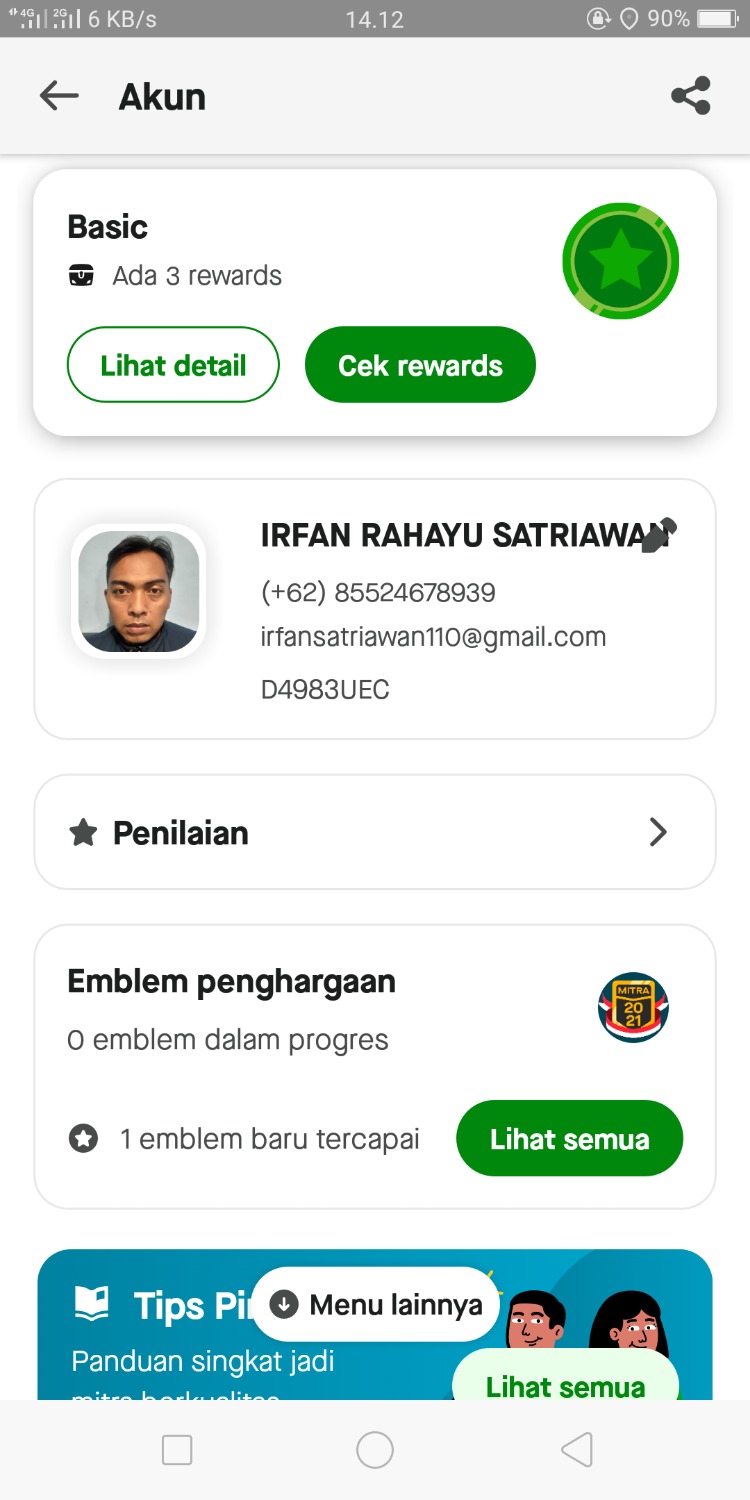View all emblems under Emblem penghargaan
This screenshot has width=750, height=1500.
[x=569, y=1138]
